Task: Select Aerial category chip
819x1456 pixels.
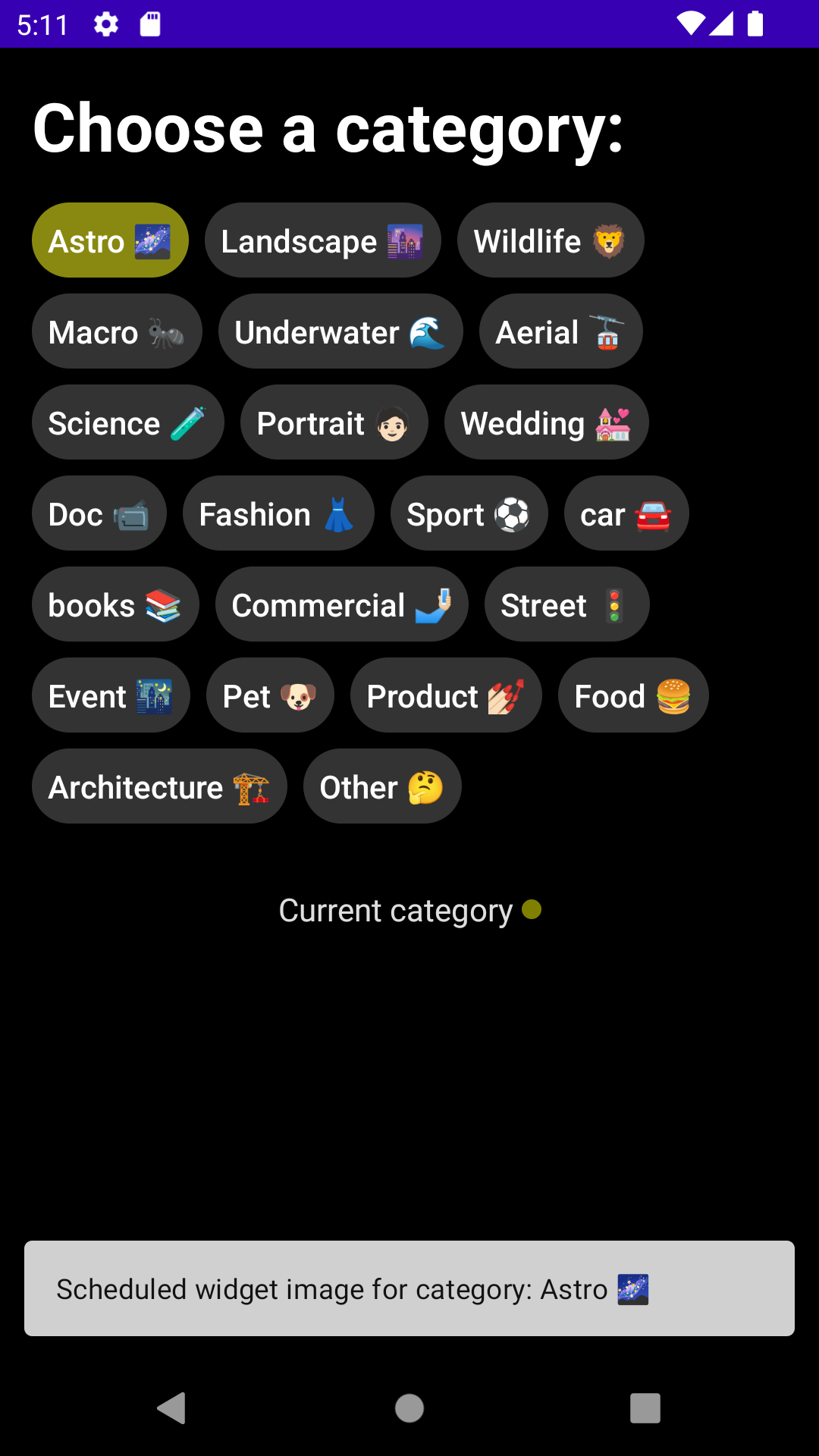Action: click(x=560, y=331)
